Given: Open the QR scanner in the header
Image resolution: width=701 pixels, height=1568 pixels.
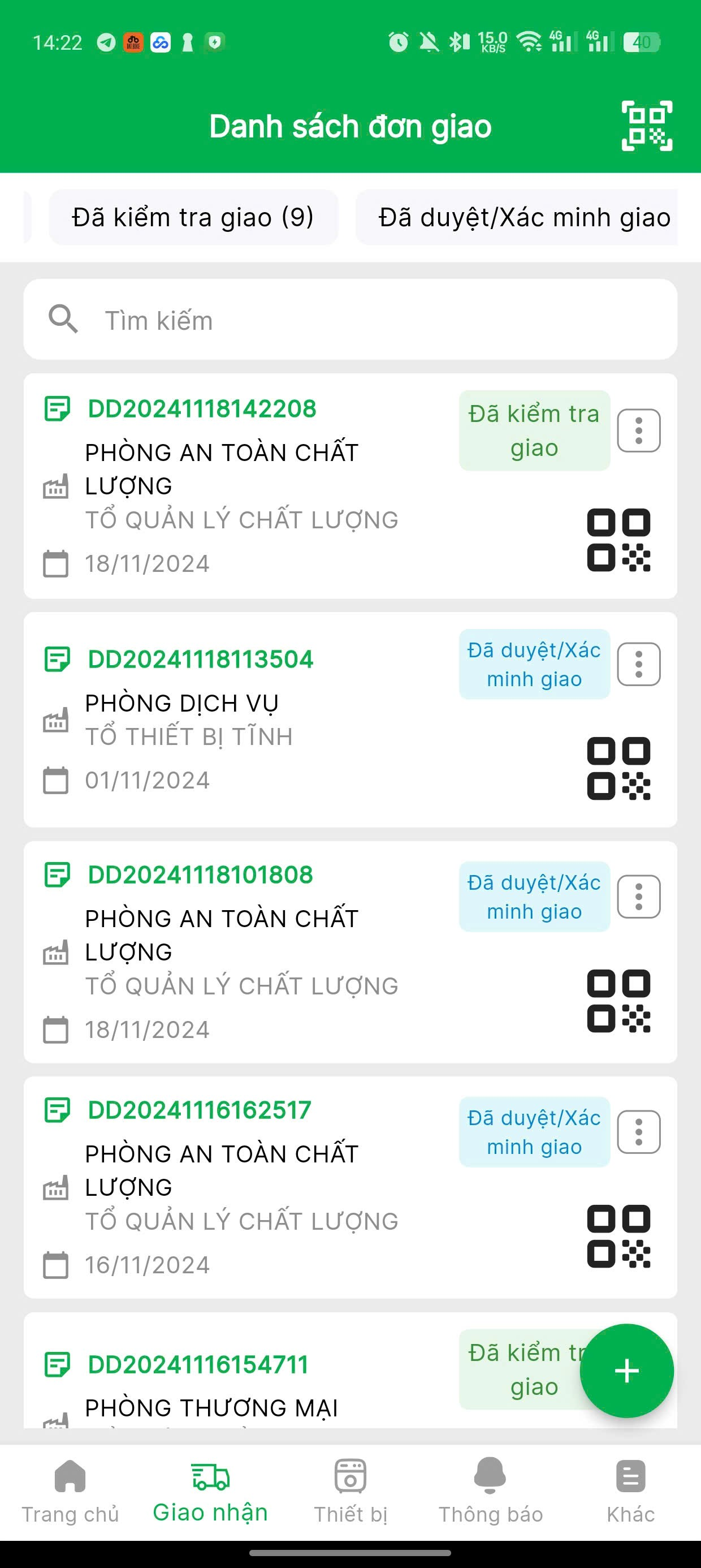Looking at the screenshot, I should (x=646, y=126).
